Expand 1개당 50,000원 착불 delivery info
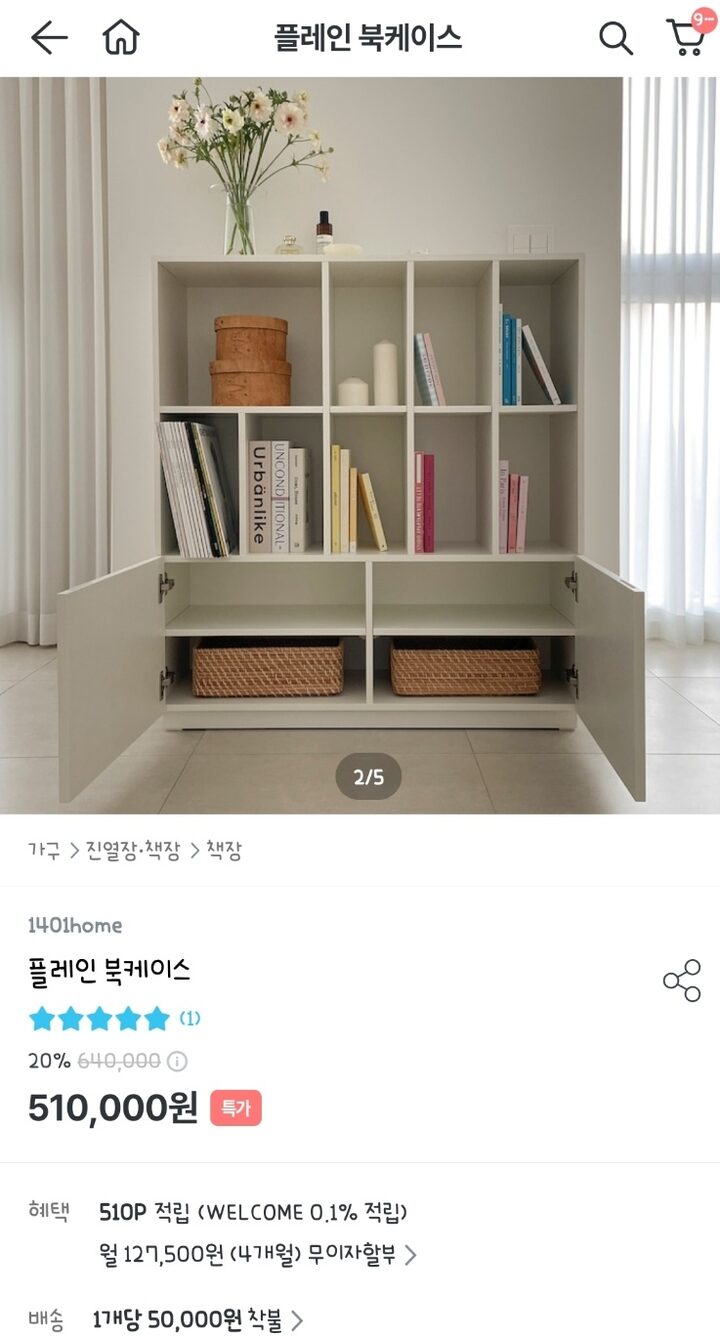Image resolution: width=720 pixels, height=1337 pixels. (198, 1320)
